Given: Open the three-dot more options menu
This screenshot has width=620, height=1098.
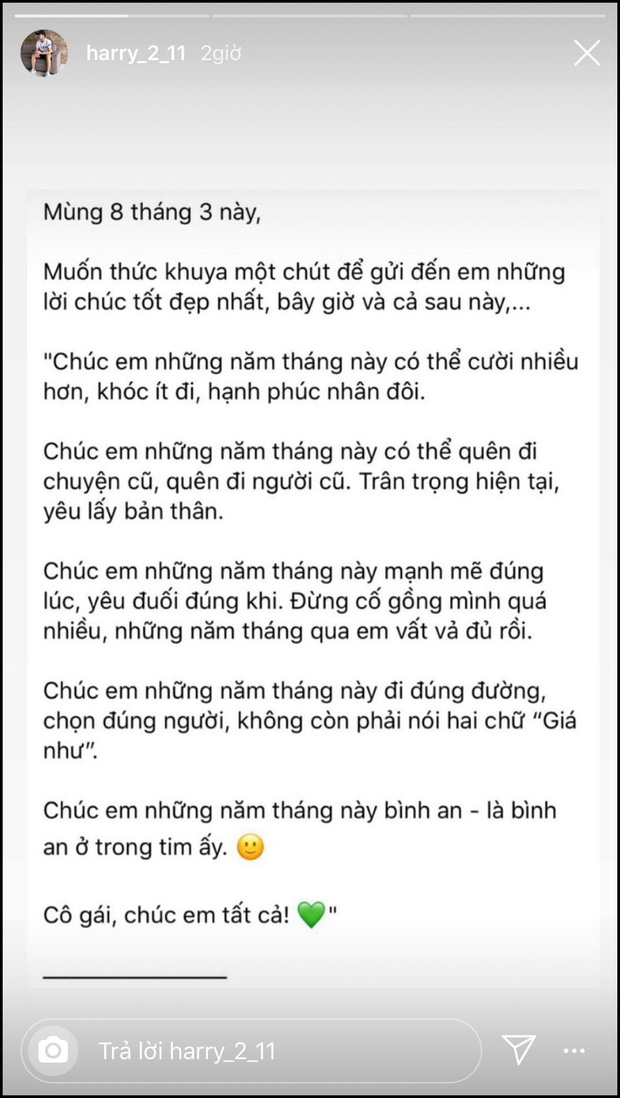Looking at the screenshot, I should [x=574, y=1051].
